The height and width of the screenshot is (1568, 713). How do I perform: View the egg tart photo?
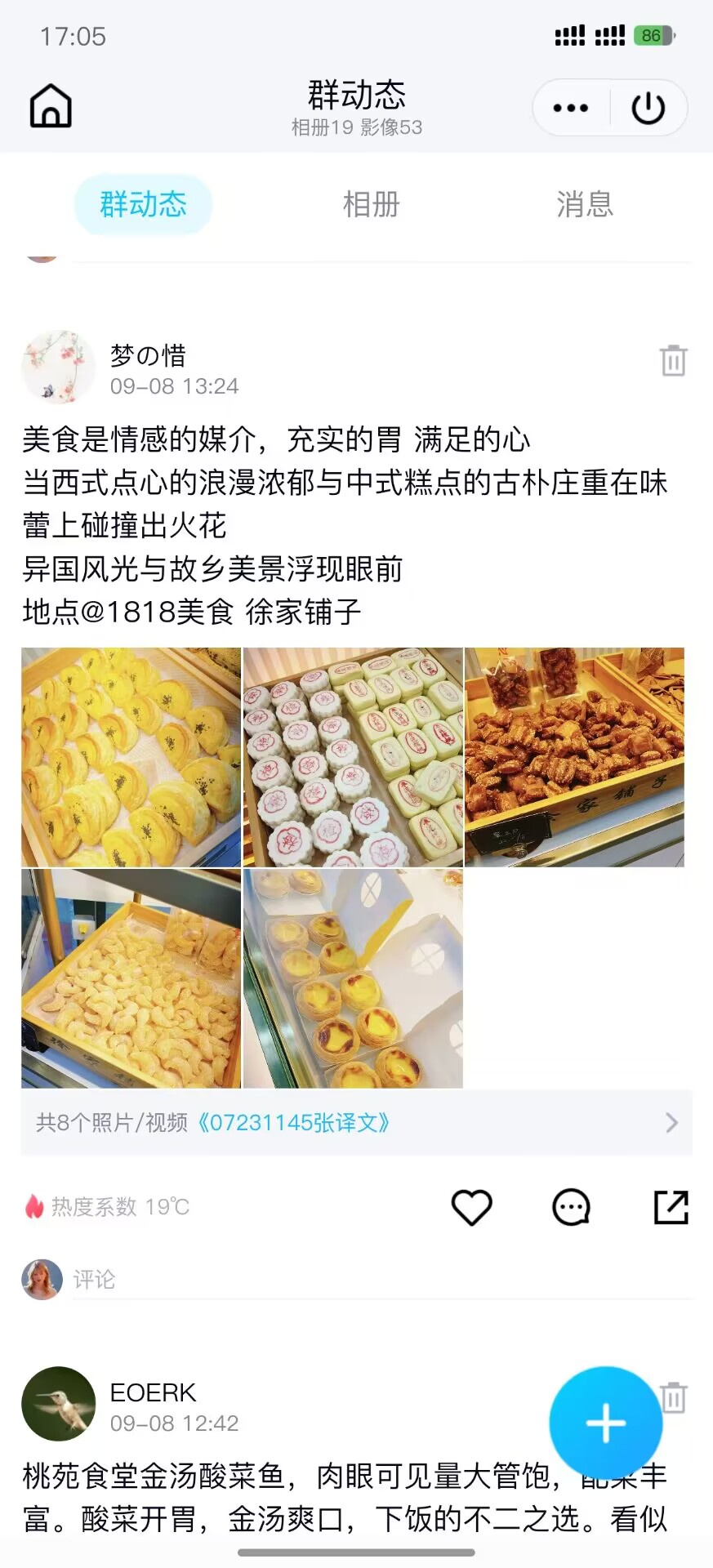(x=353, y=978)
